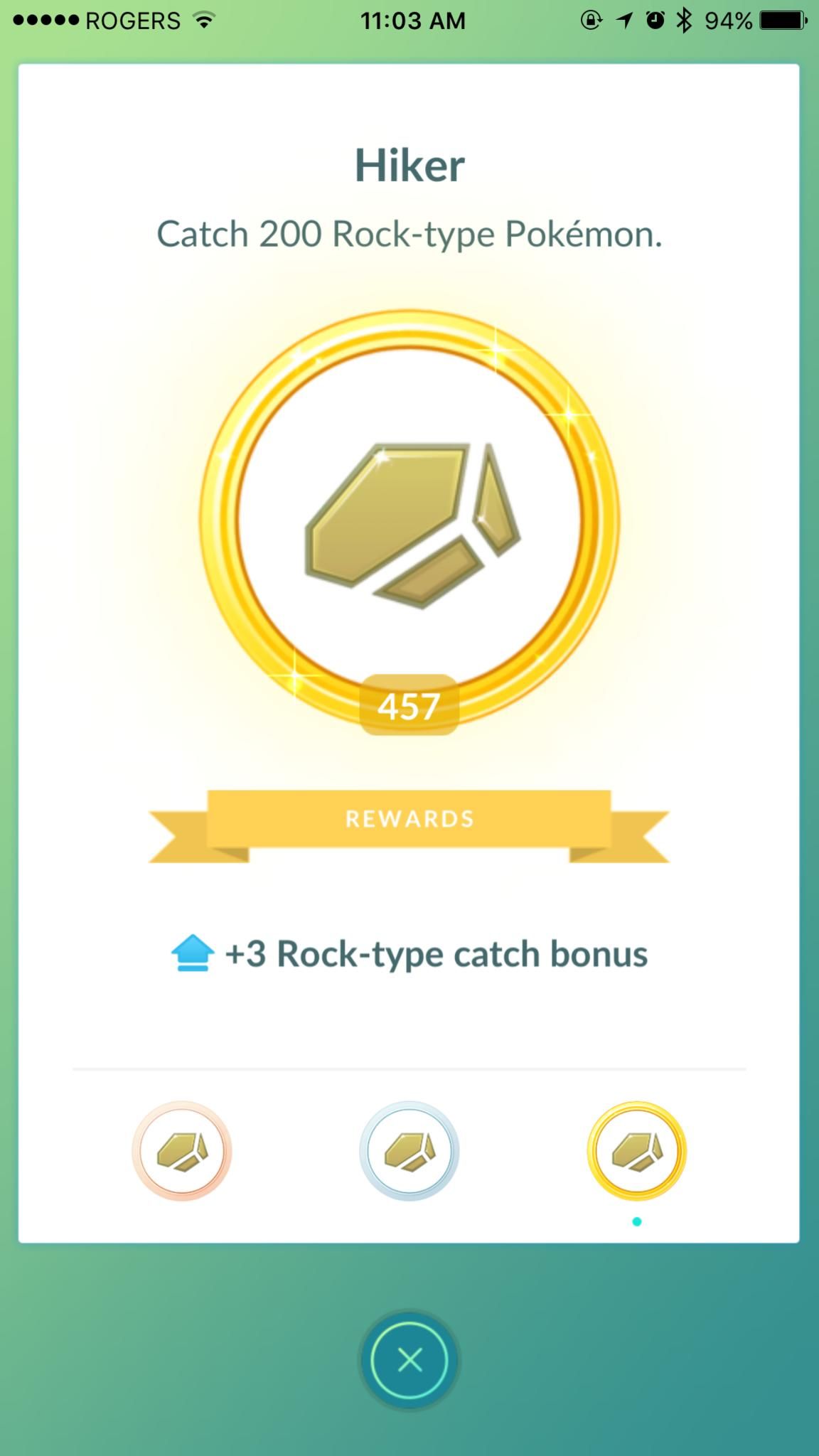The height and width of the screenshot is (1456, 819).
Task: Tap the rock emblem inside the medal
Action: click(409, 519)
